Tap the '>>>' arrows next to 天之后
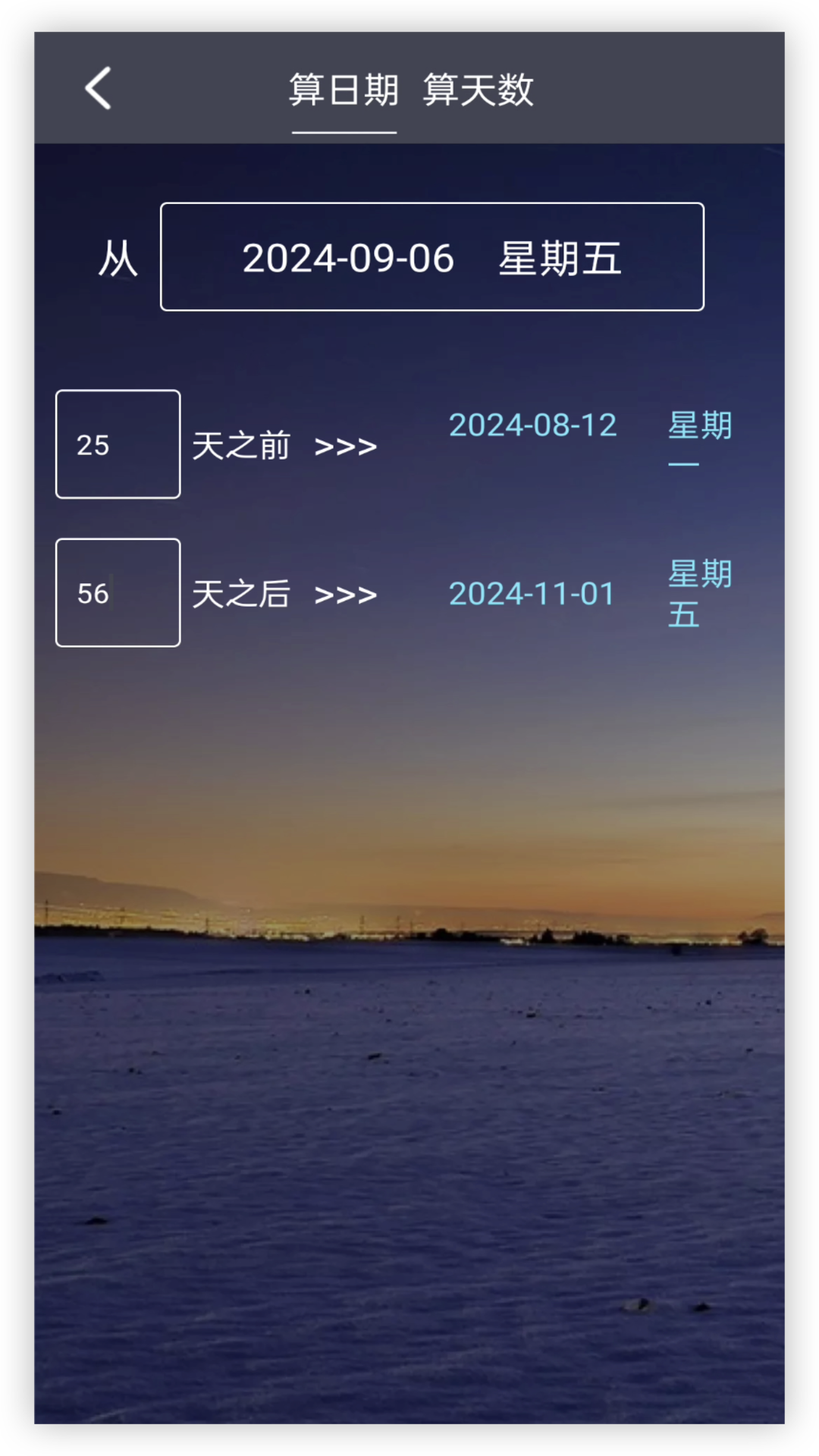819x1456 pixels. (x=347, y=595)
